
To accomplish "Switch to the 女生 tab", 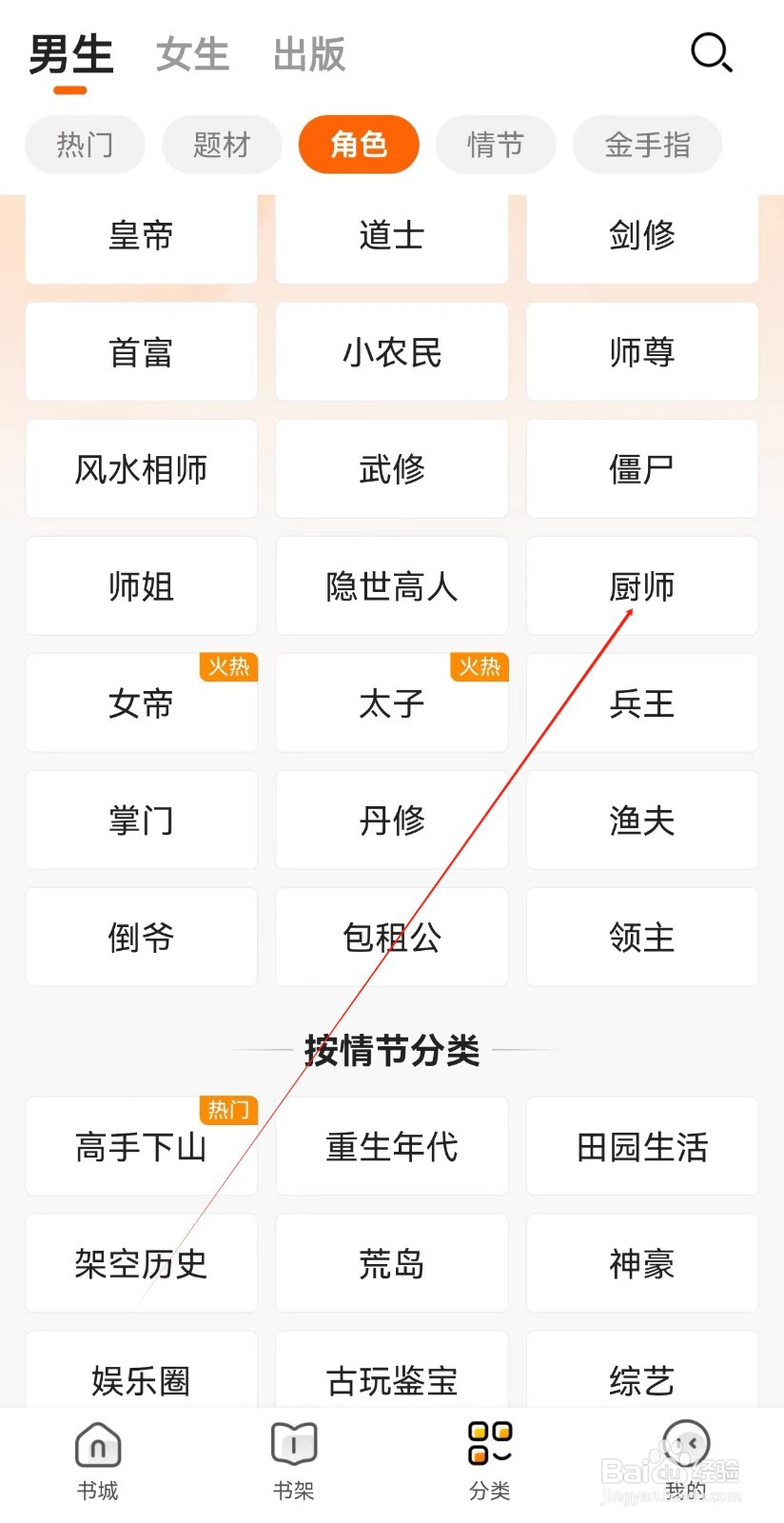I will (x=190, y=55).
